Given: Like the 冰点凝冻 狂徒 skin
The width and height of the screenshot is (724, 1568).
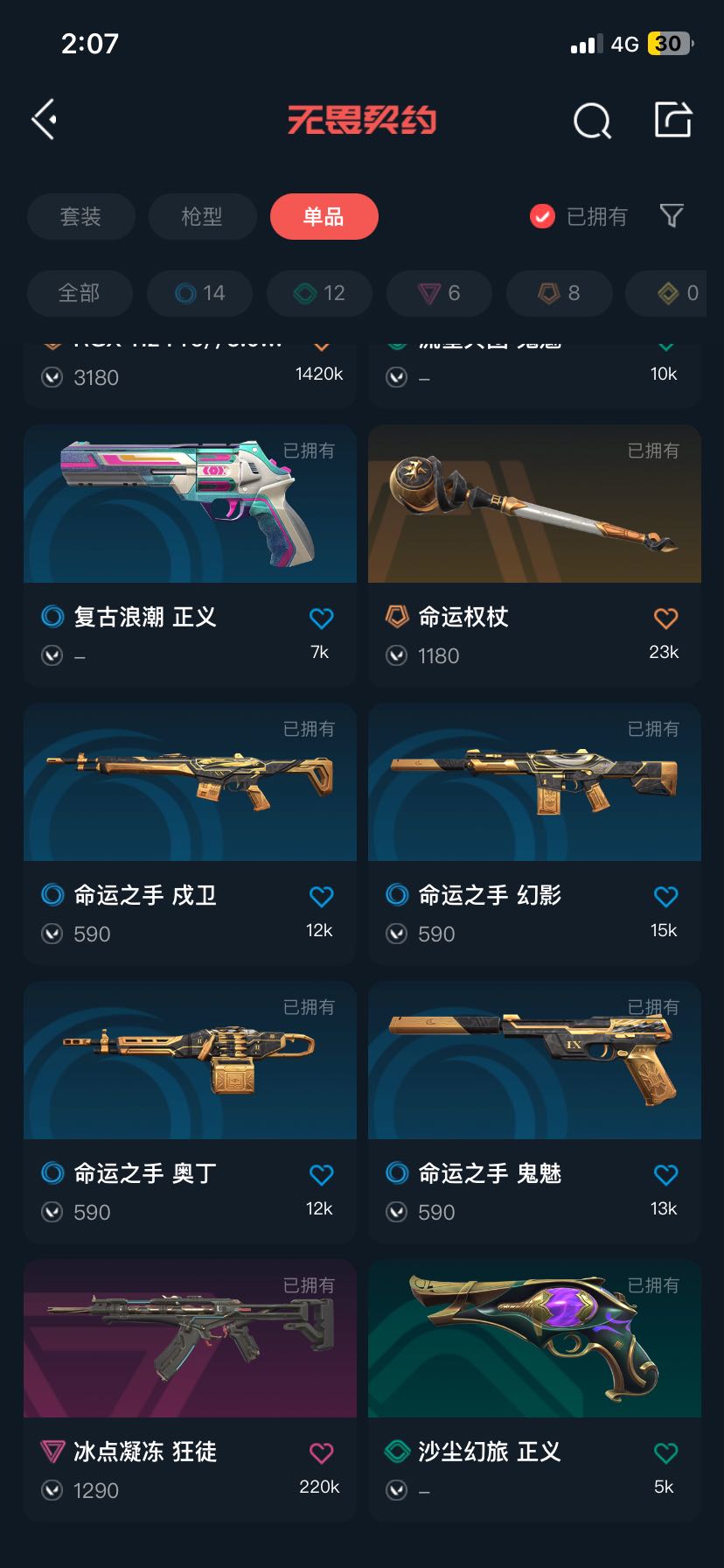Looking at the screenshot, I should coord(321,1453).
